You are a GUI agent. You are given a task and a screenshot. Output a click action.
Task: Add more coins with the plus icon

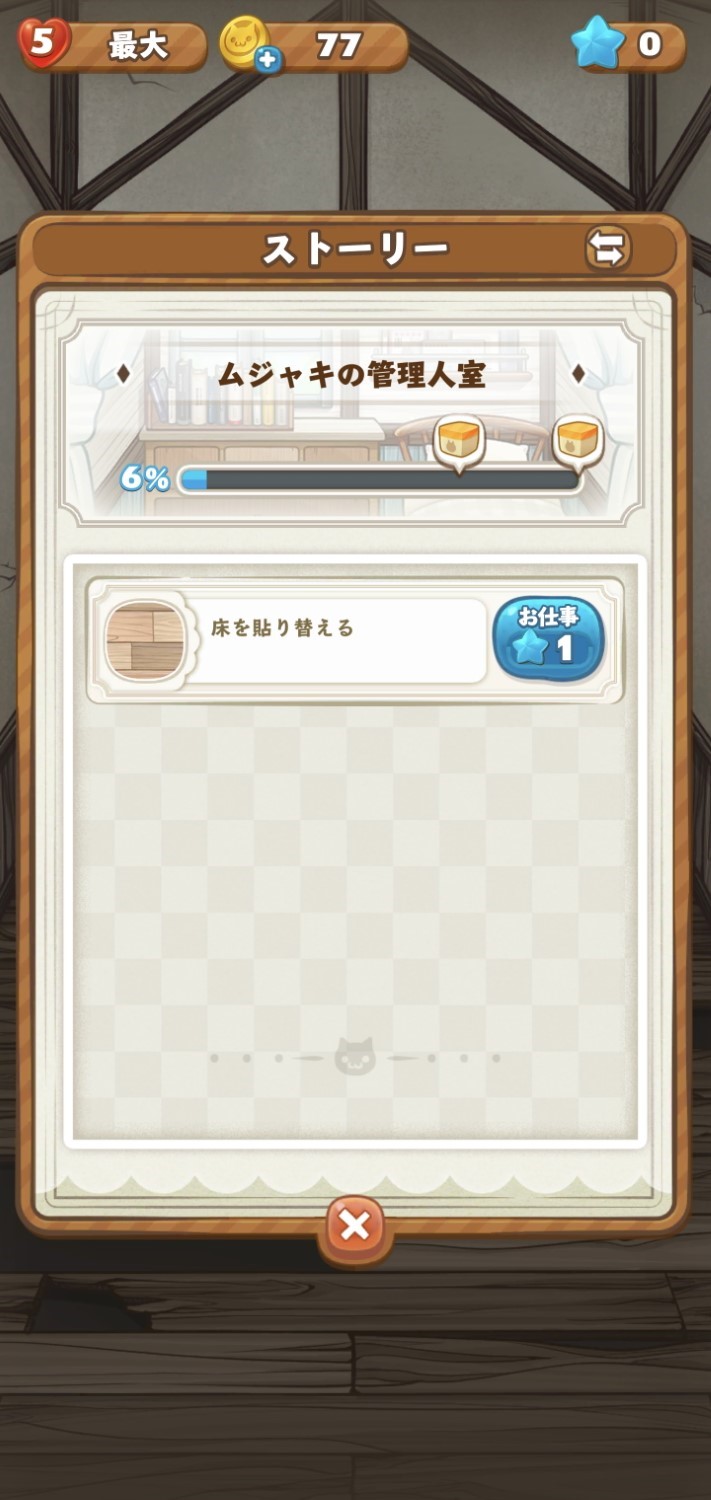click(x=267, y=59)
